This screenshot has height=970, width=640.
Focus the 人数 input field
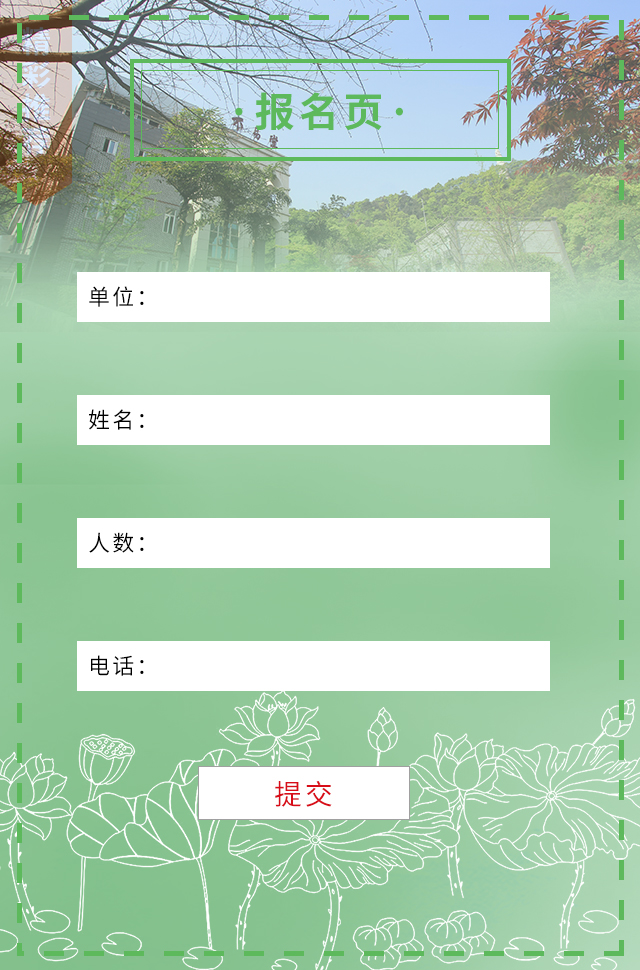pyautogui.click(x=345, y=543)
